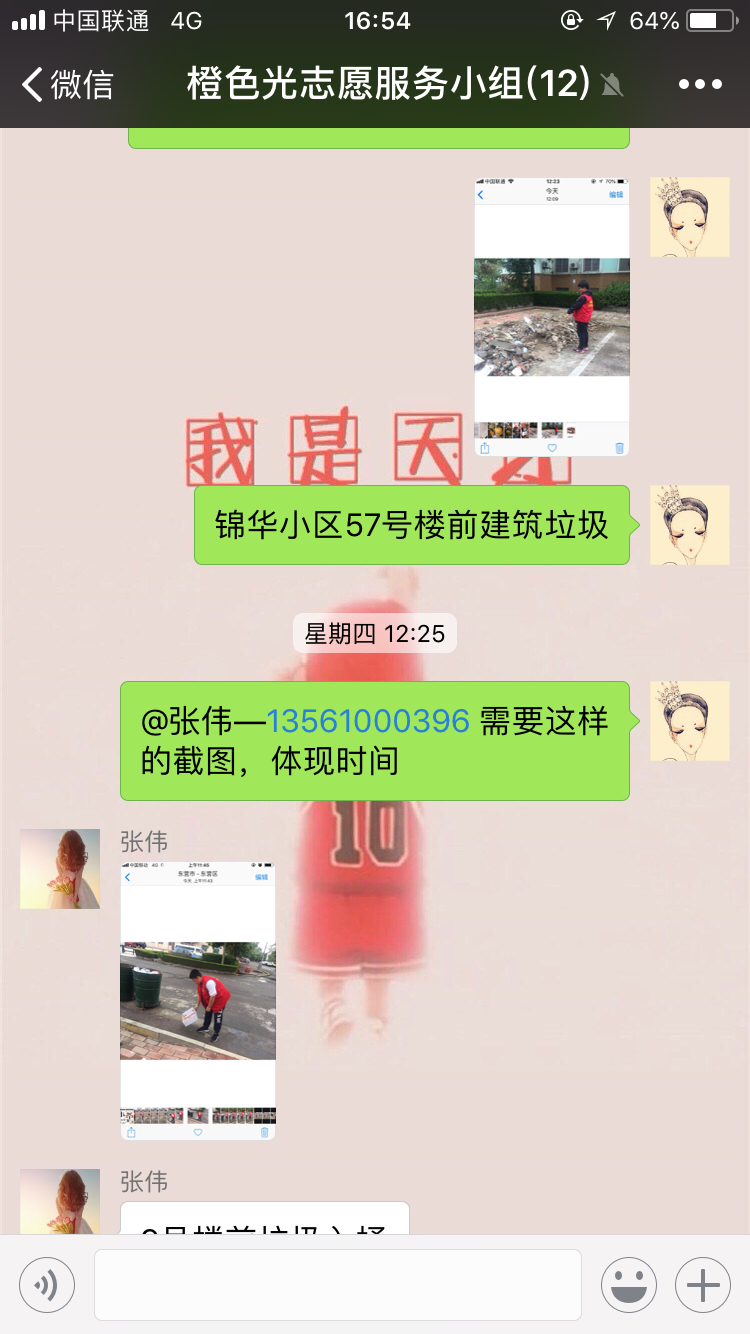
Task: Go back to the 微信 chat list
Action: tap(67, 85)
